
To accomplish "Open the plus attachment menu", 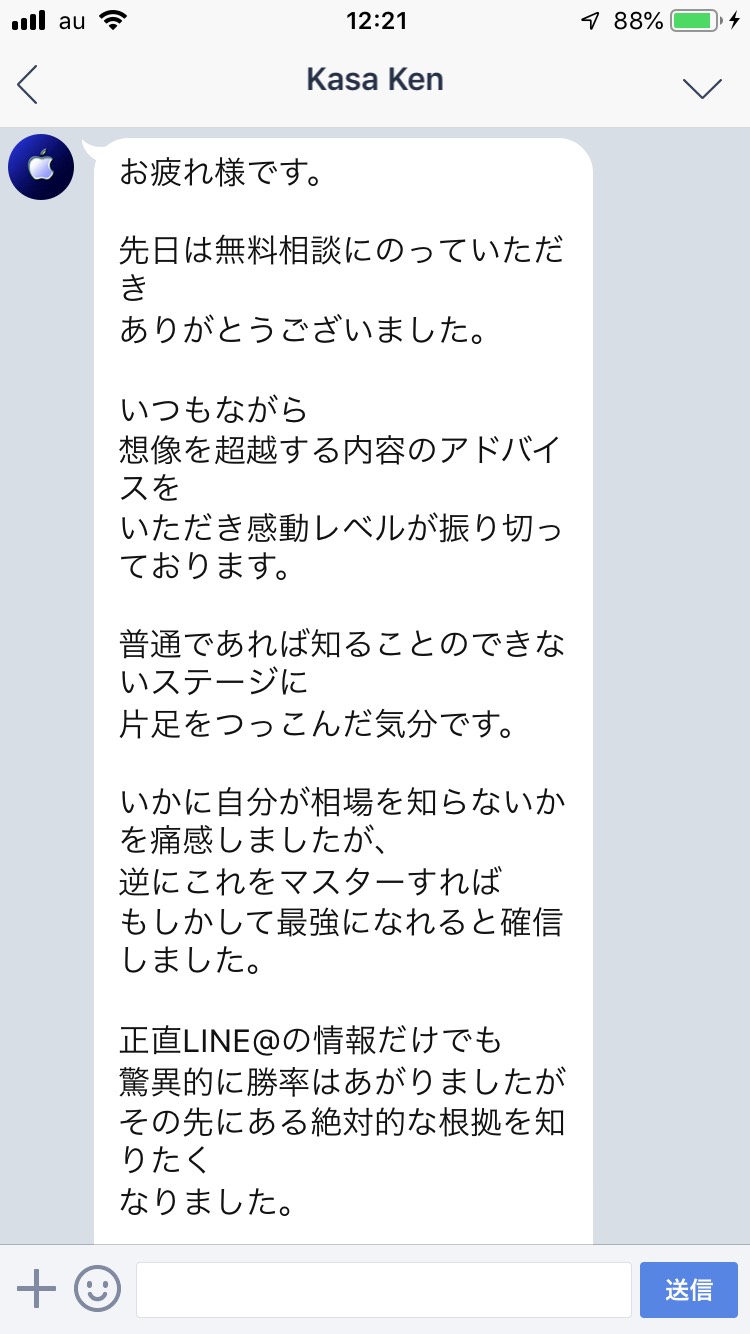I will [36, 1289].
